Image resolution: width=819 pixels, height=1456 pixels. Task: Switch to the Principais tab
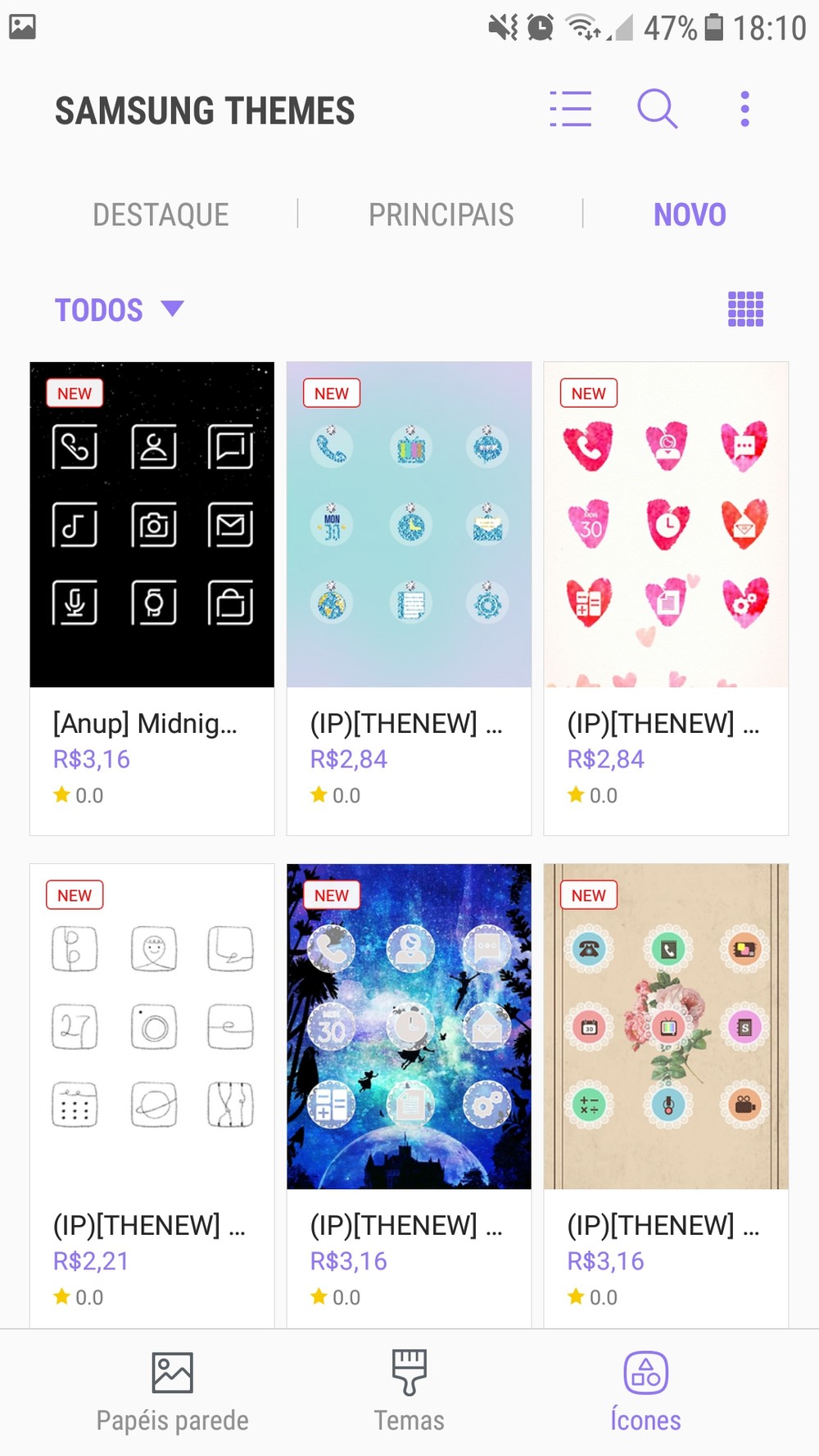pyautogui.click(x=441, y=215)
